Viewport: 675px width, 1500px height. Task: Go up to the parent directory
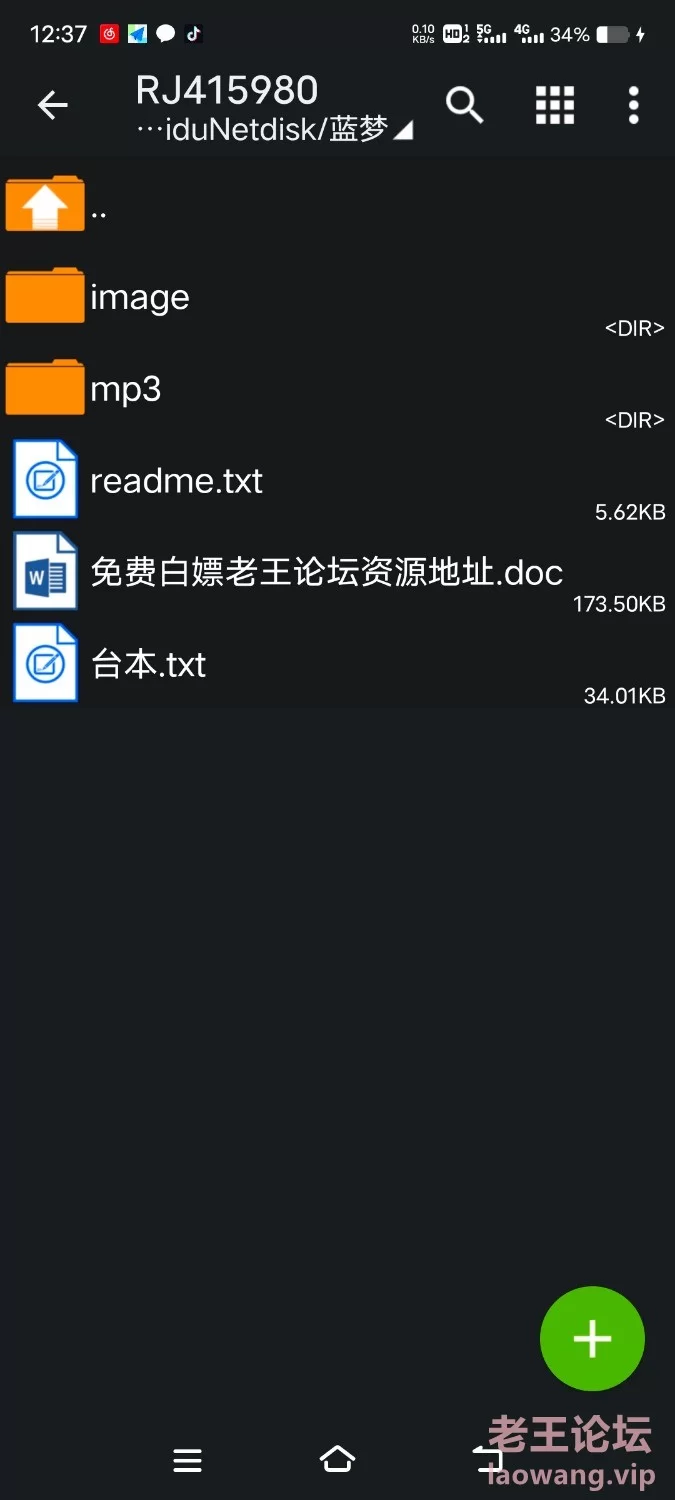point(337,204)
